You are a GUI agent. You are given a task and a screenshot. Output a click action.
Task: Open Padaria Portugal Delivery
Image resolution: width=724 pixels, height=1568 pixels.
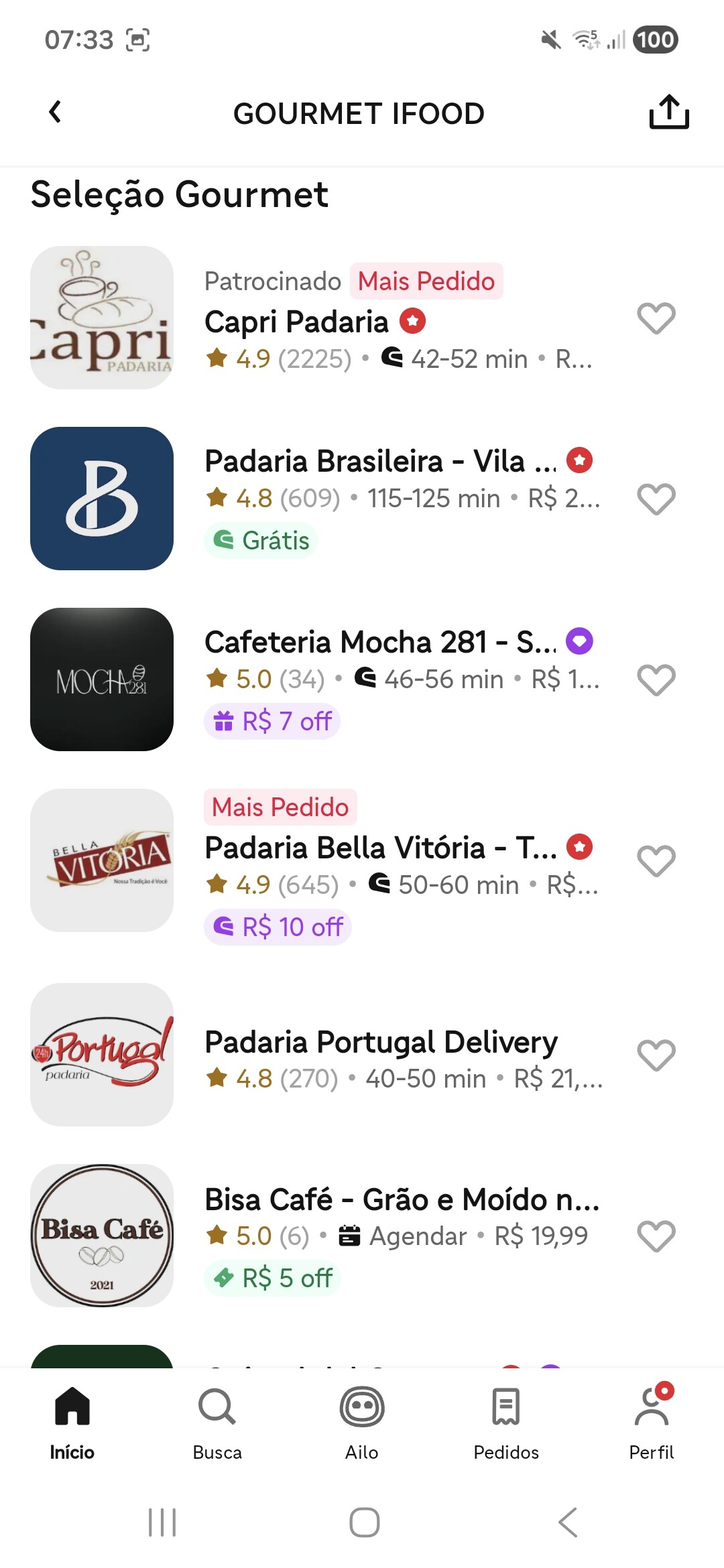tap(381, 1043)
